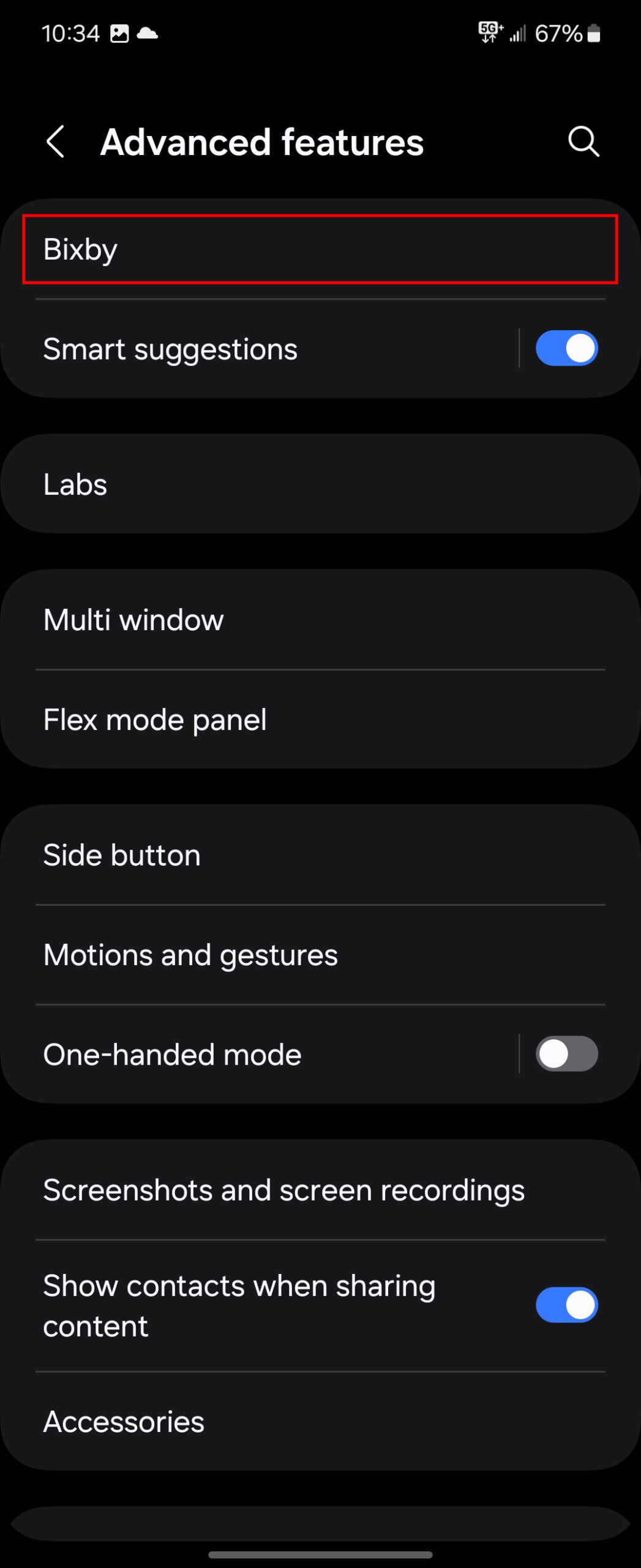Open the One-handed mode row
Screen dimensions: 641x1568
pyautogui.click(x=269, y=1055)
